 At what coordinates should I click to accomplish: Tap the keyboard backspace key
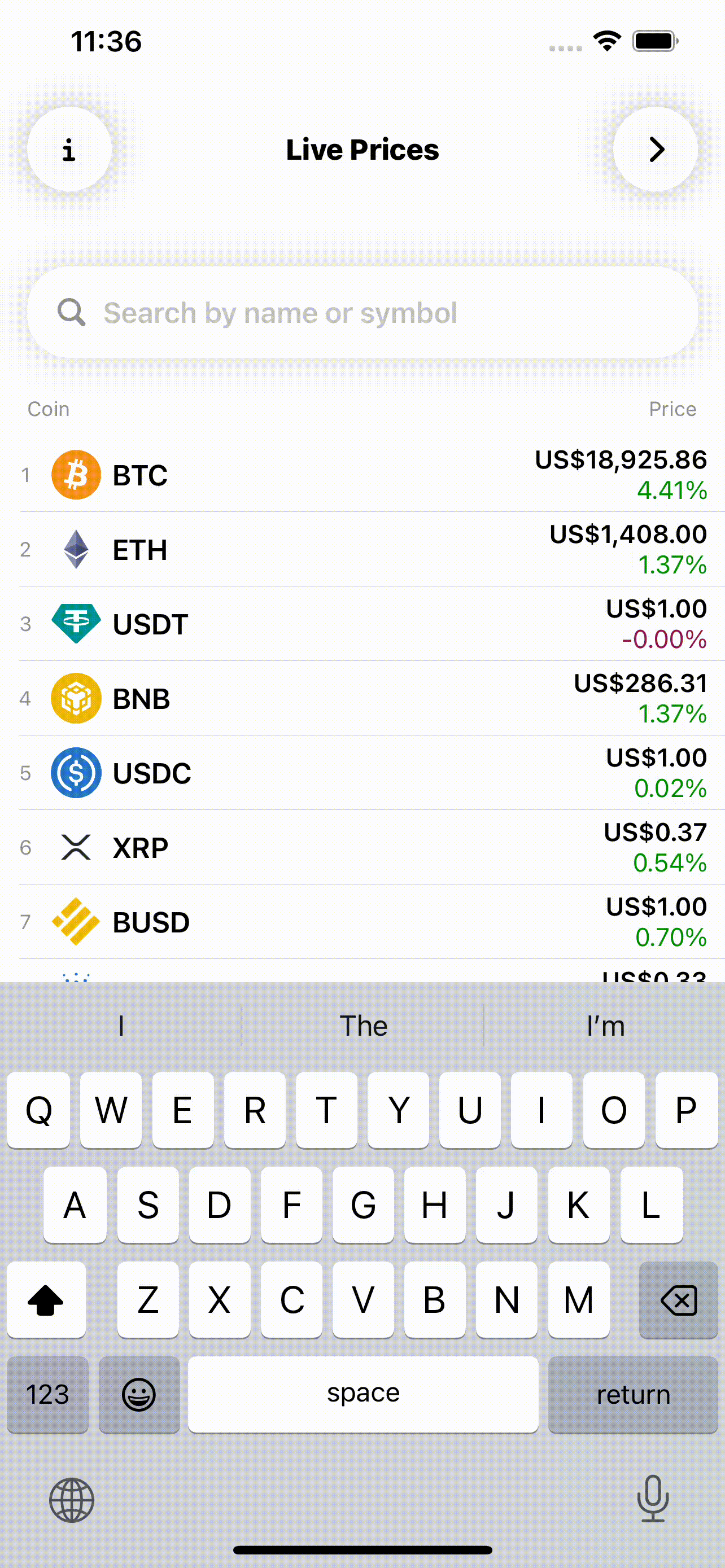[x=679, y=1300]
